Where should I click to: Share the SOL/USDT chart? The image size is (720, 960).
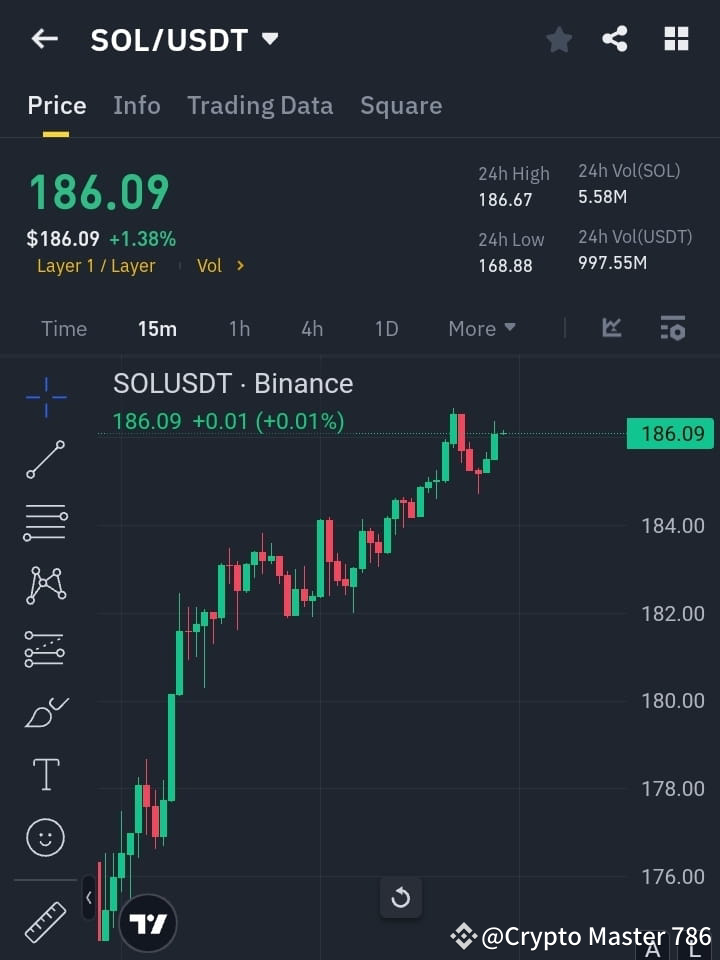pyautogui.click(x=617, y=39)
